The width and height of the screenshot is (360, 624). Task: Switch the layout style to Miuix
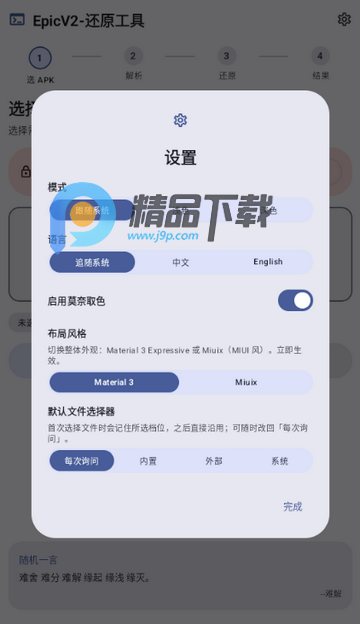[246, 382]
